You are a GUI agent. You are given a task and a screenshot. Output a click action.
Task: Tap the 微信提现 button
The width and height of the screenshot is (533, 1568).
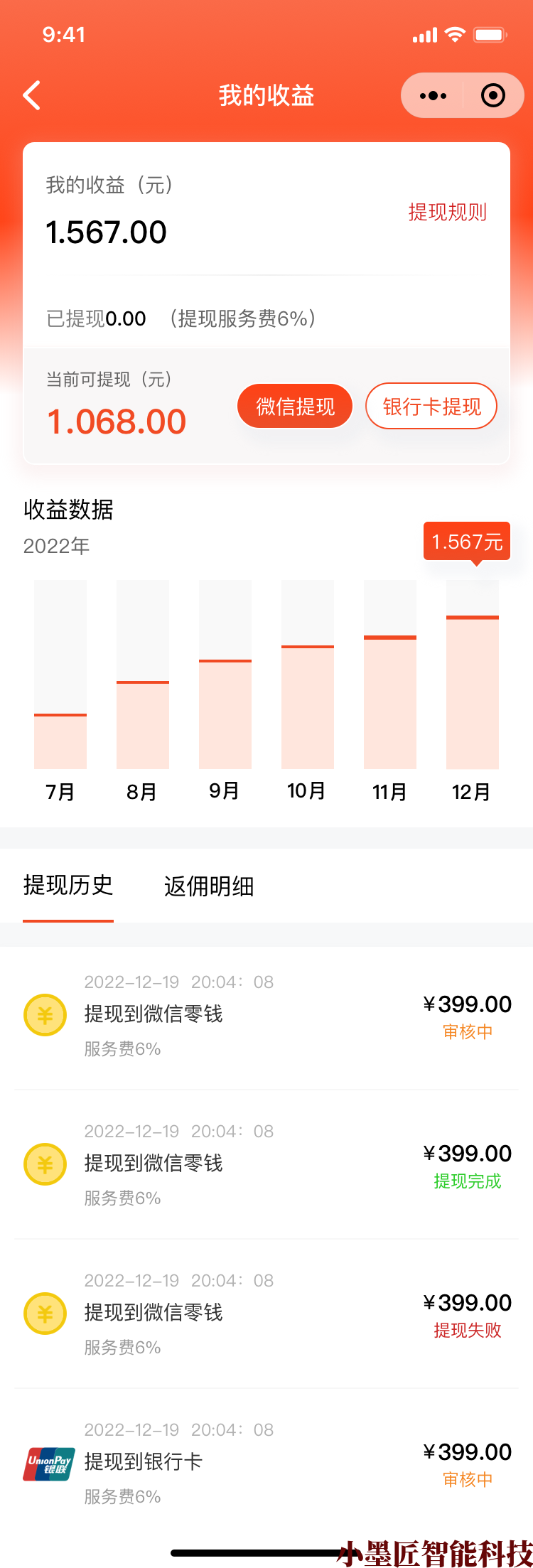coord(295,407)
